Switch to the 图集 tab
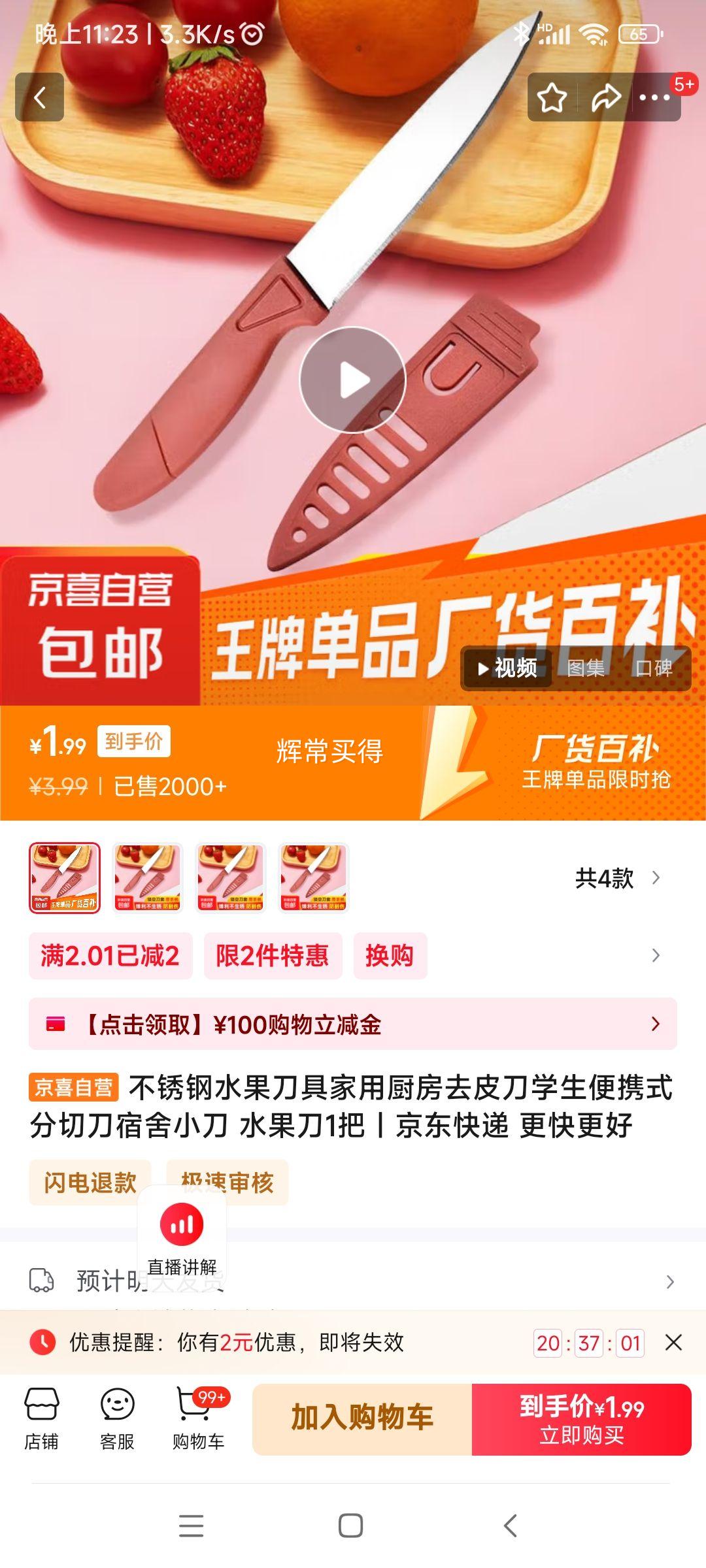706x1568 pixels. pyautogui.click(x=585, y=668)
